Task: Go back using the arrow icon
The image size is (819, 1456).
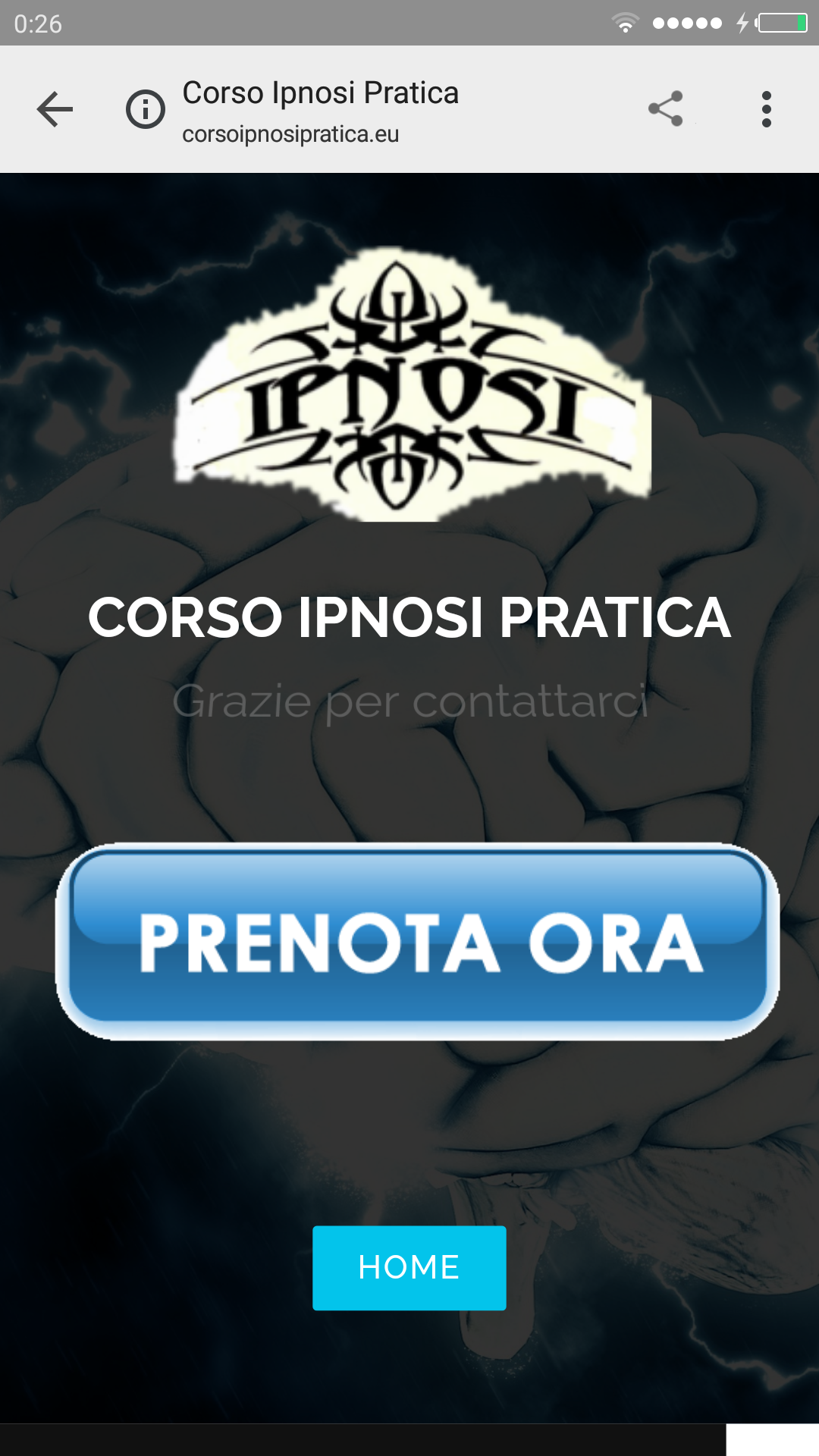Action: pyautogui.click(x=55, y=109)
